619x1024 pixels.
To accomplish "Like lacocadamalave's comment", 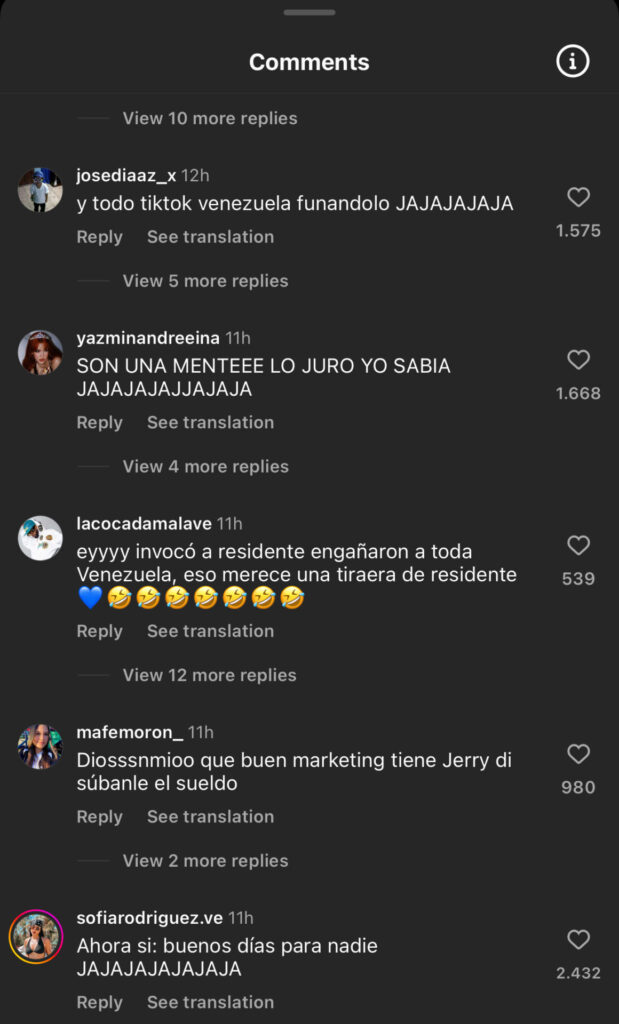I will (578, 545).
